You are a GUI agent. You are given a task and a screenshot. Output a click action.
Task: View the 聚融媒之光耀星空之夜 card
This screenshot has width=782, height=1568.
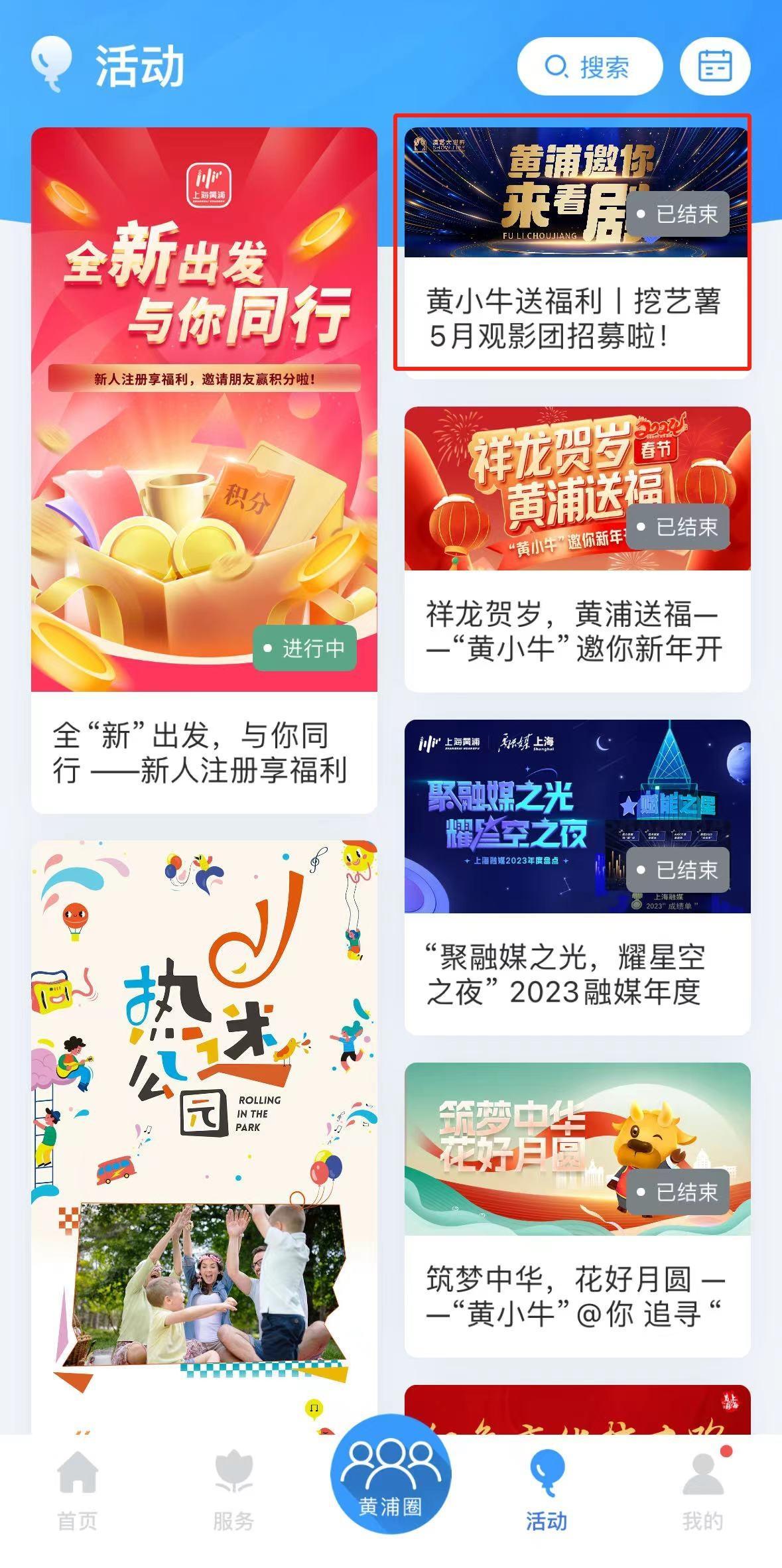coord(576,876)
